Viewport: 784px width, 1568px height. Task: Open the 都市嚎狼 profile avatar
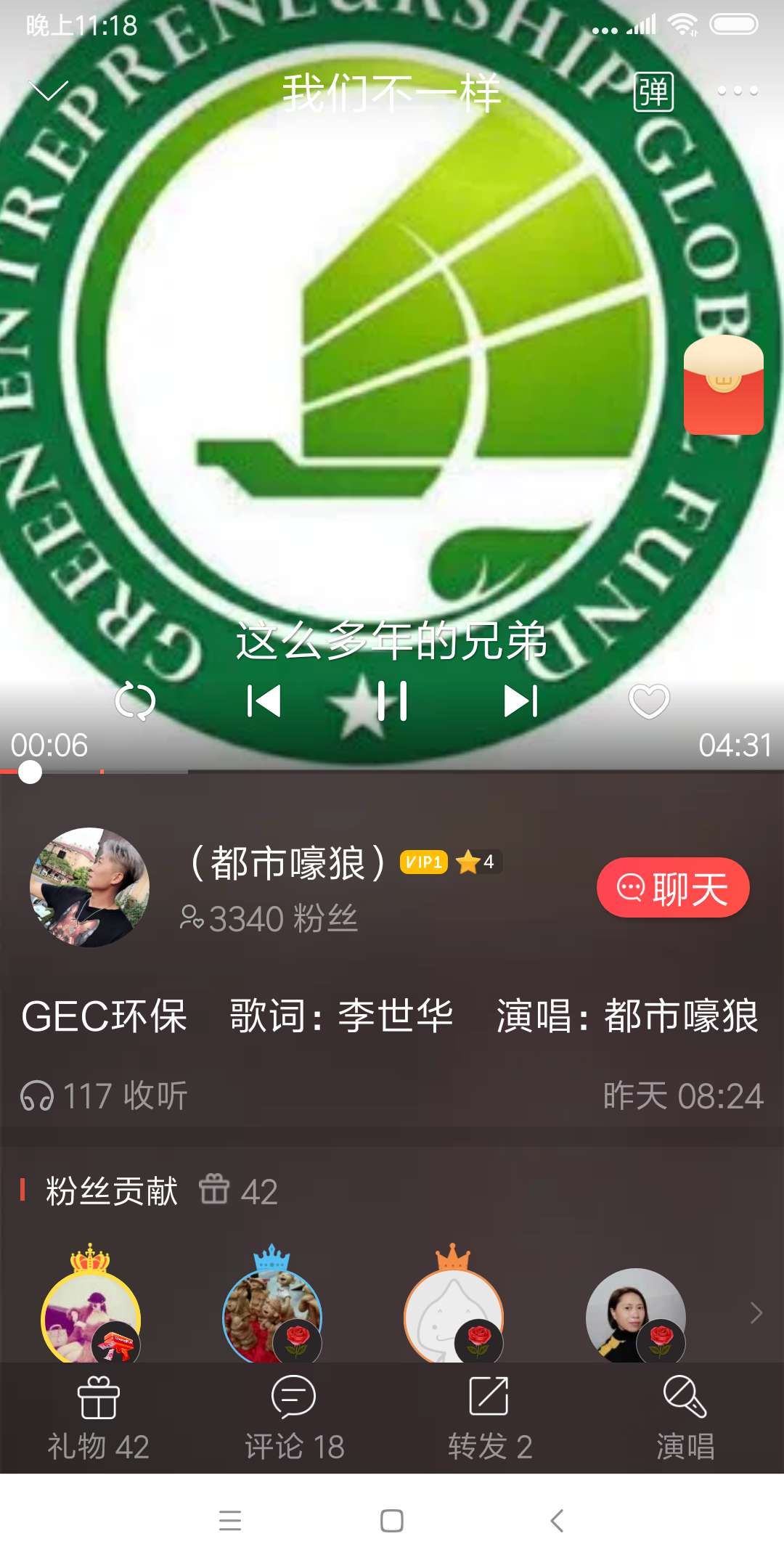(x=89, y=887)
